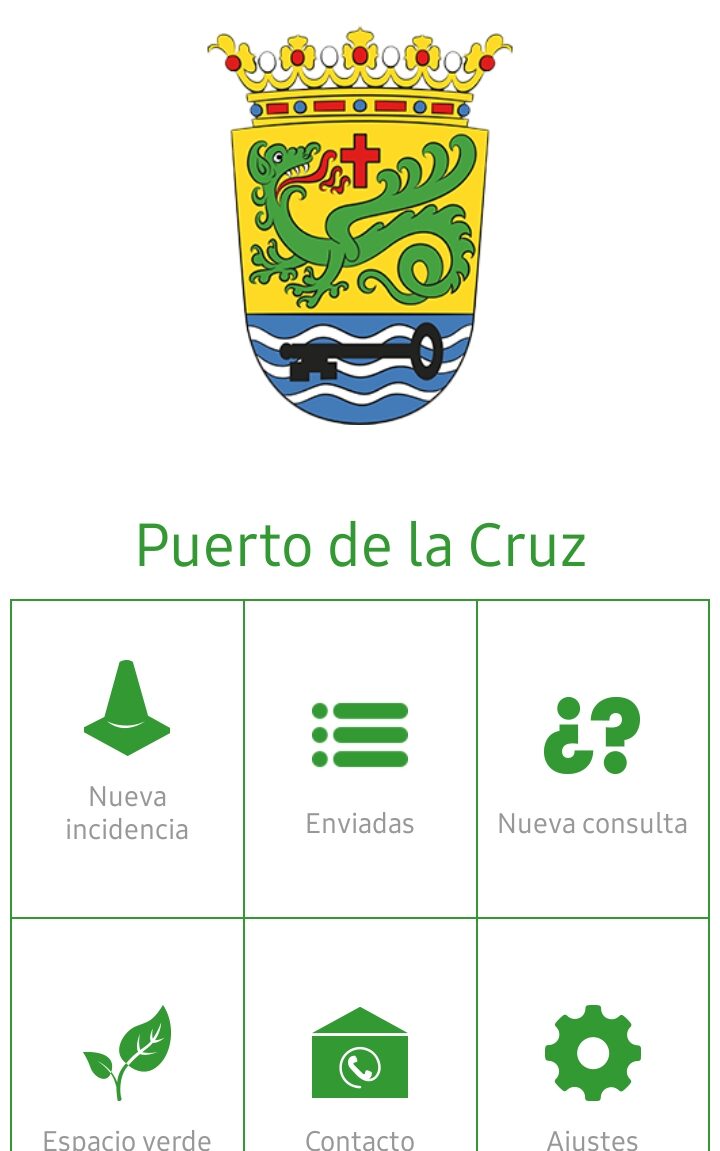Start a Nueva consulta

pos(592,758)
